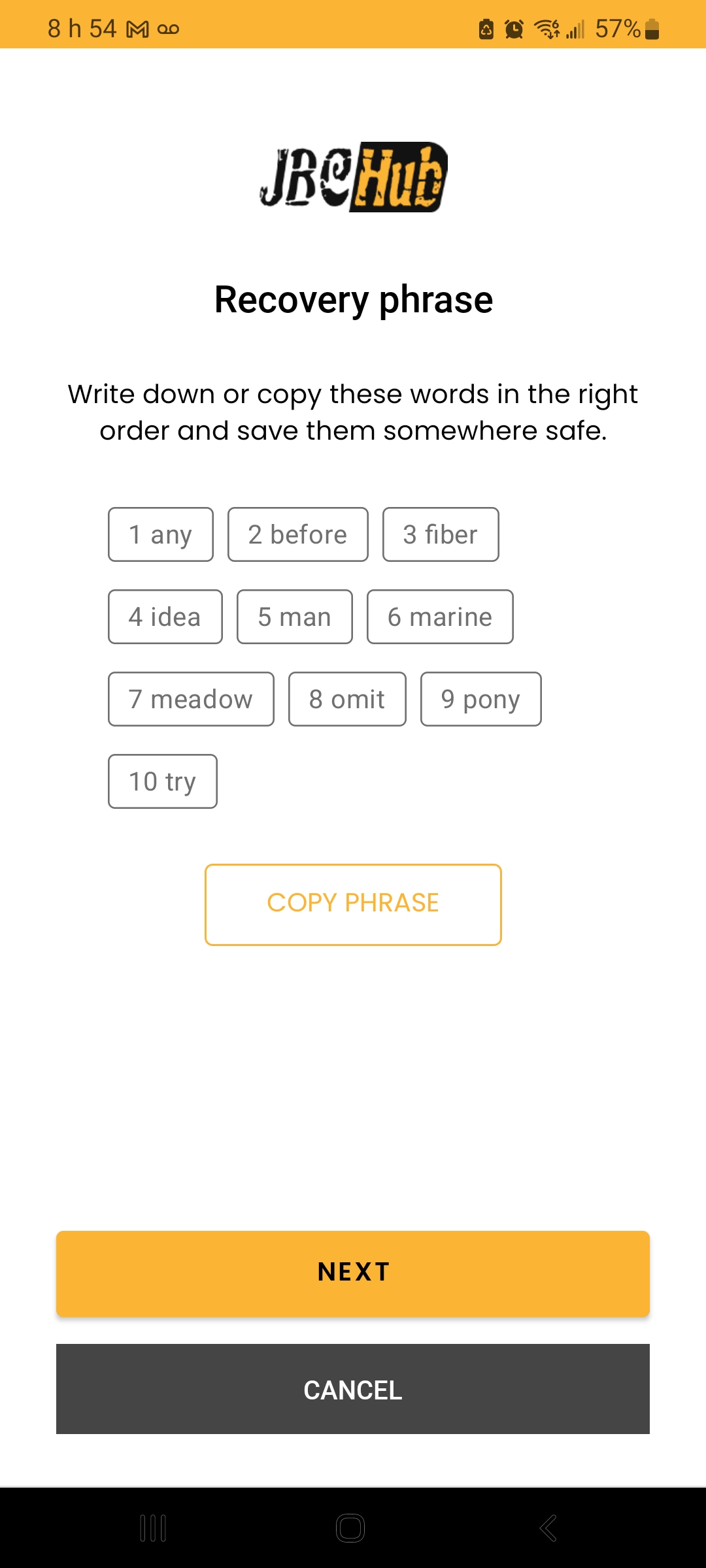Open recent apps from navigation bar
The image size is (706, 1568).
pos(154,1528)
